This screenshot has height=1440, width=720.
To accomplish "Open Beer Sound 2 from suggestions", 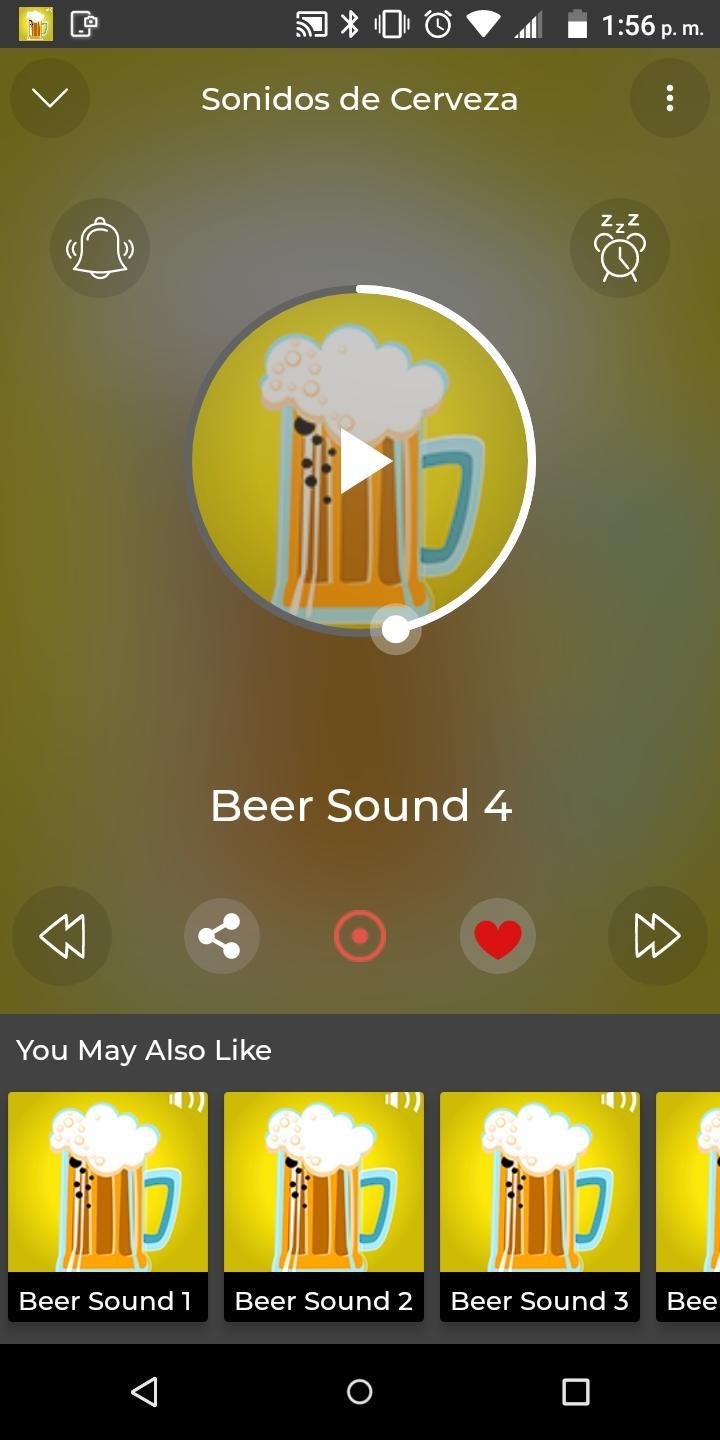I will click(x=324, y=1206).
